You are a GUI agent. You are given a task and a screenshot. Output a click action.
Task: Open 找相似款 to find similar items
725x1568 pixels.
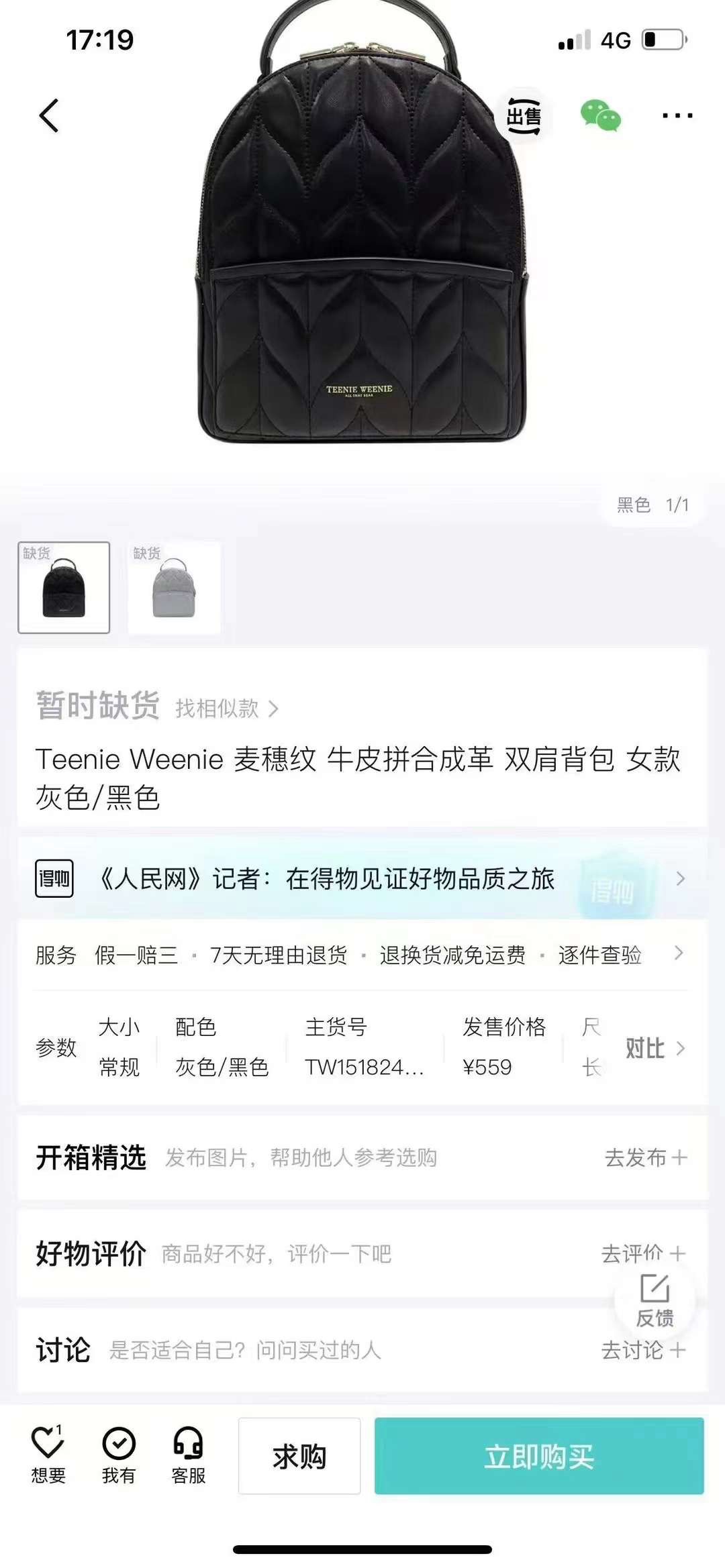[x=226, y=709]
